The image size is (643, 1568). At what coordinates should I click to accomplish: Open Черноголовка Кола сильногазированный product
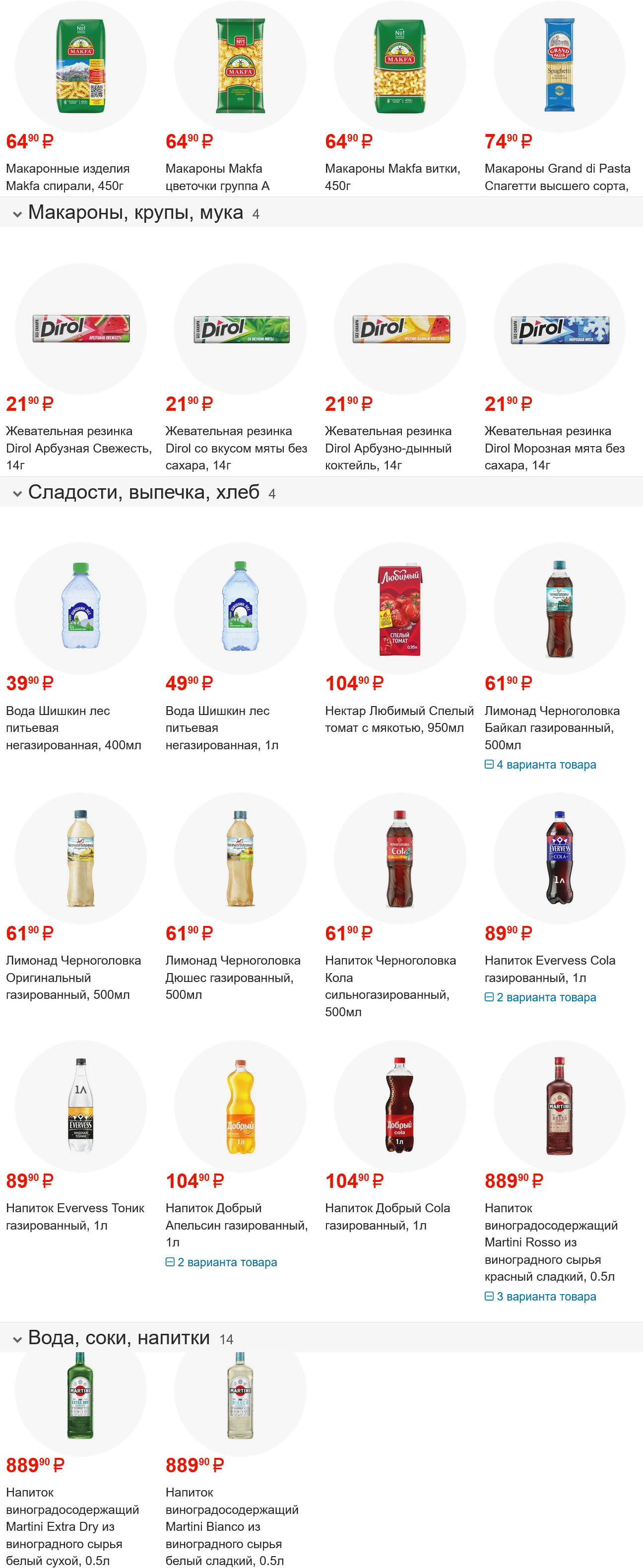click(x=389, y=985)
